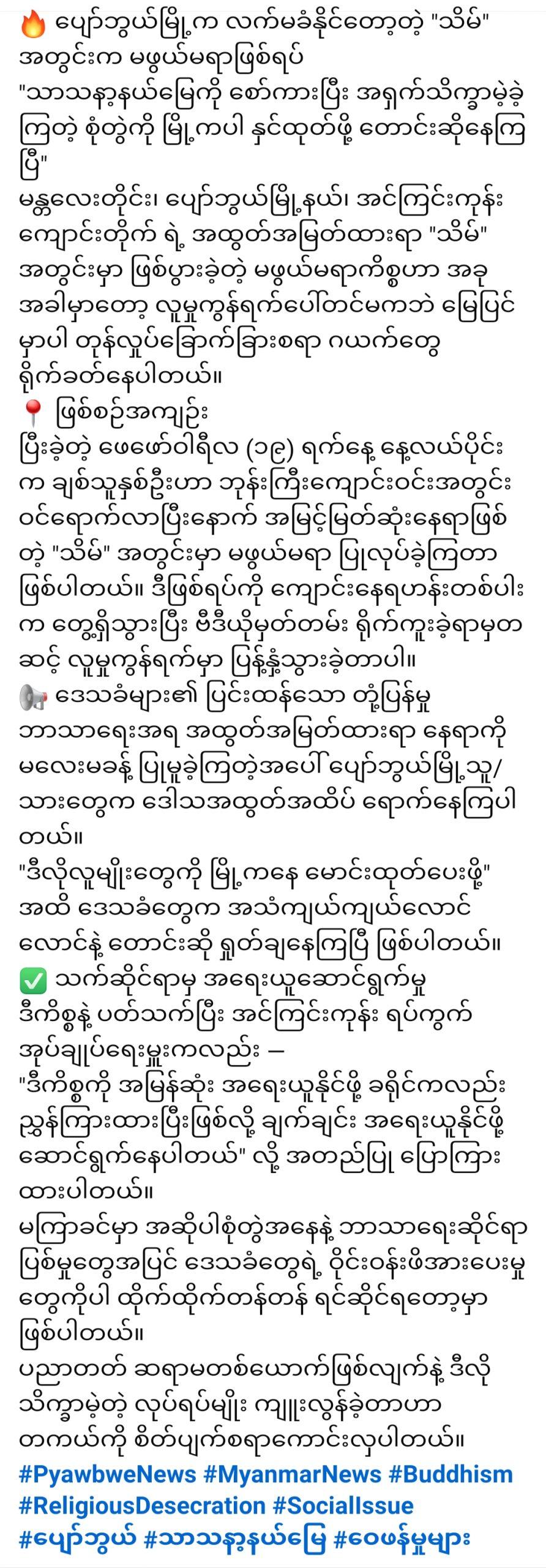View posts tagged #Buddhism

click(451, 1475)
